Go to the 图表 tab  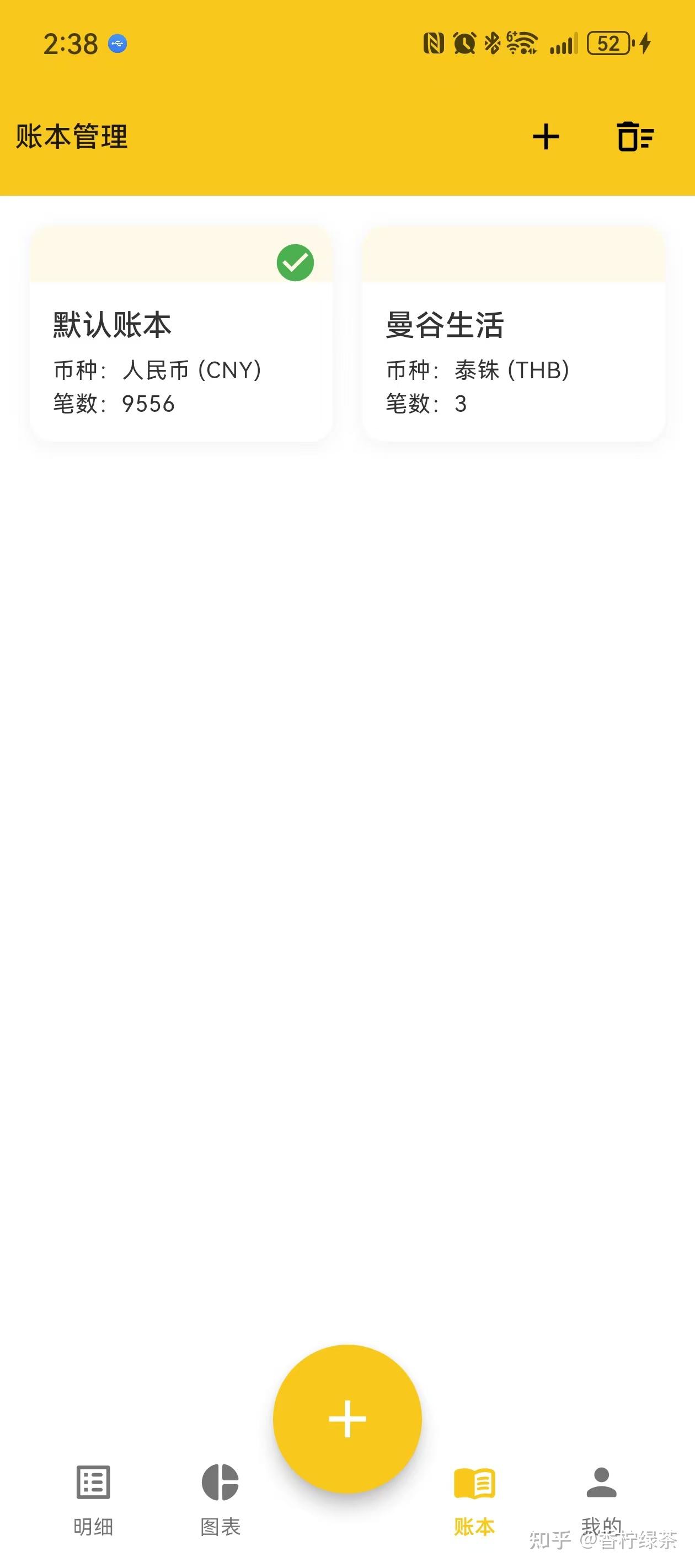pyautogui.click(x=221, y=1499)
